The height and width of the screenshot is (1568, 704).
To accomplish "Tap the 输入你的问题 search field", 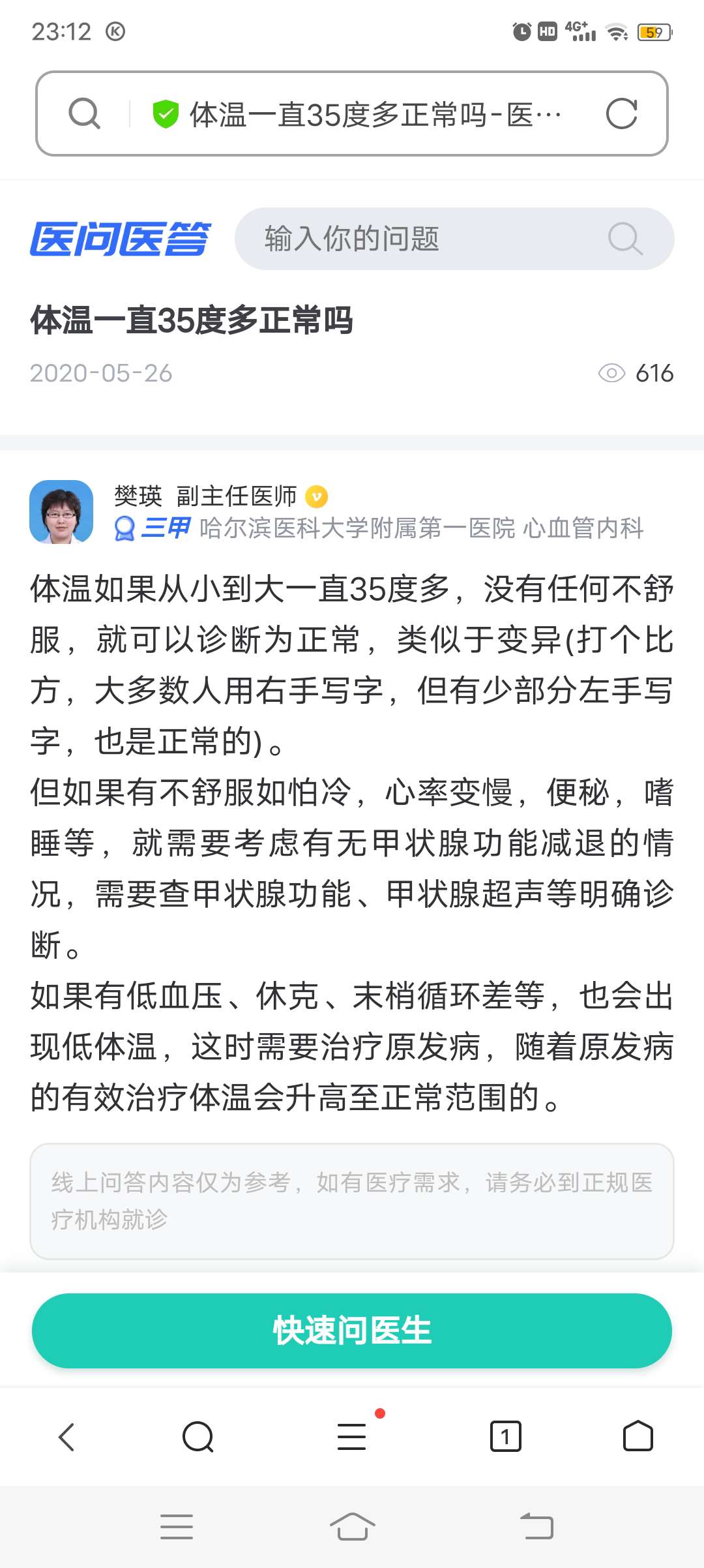I will click(x=430, y=239).
